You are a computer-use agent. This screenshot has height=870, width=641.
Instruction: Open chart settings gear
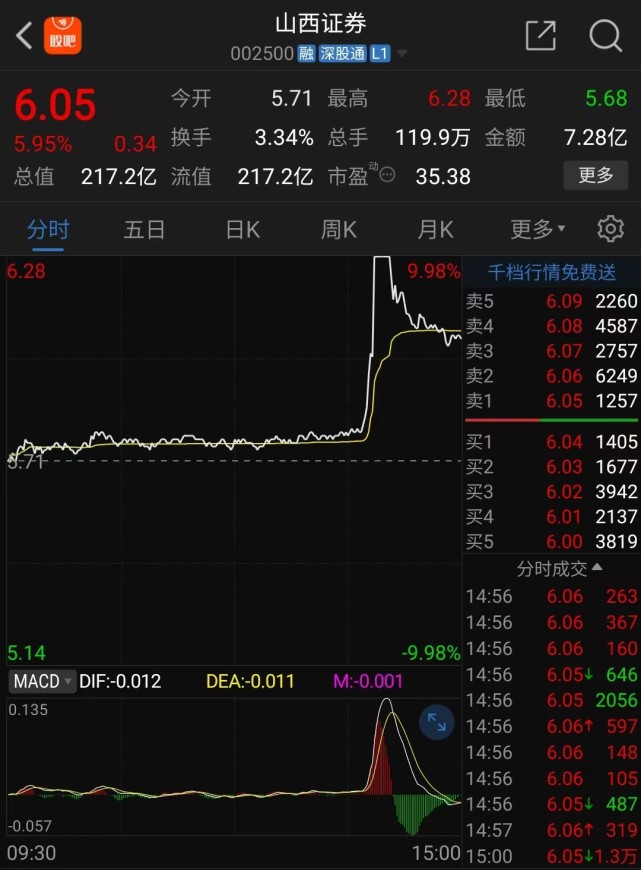610,229
